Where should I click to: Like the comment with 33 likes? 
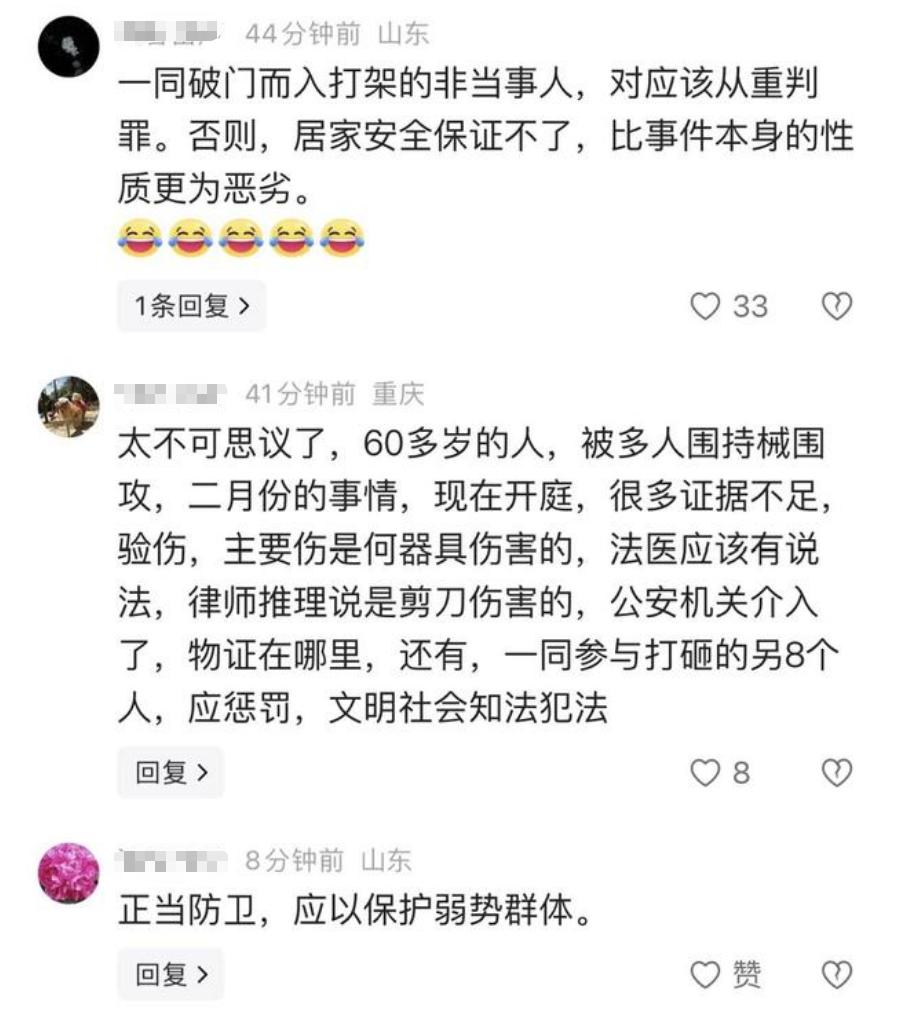click(x=707, y=306)
